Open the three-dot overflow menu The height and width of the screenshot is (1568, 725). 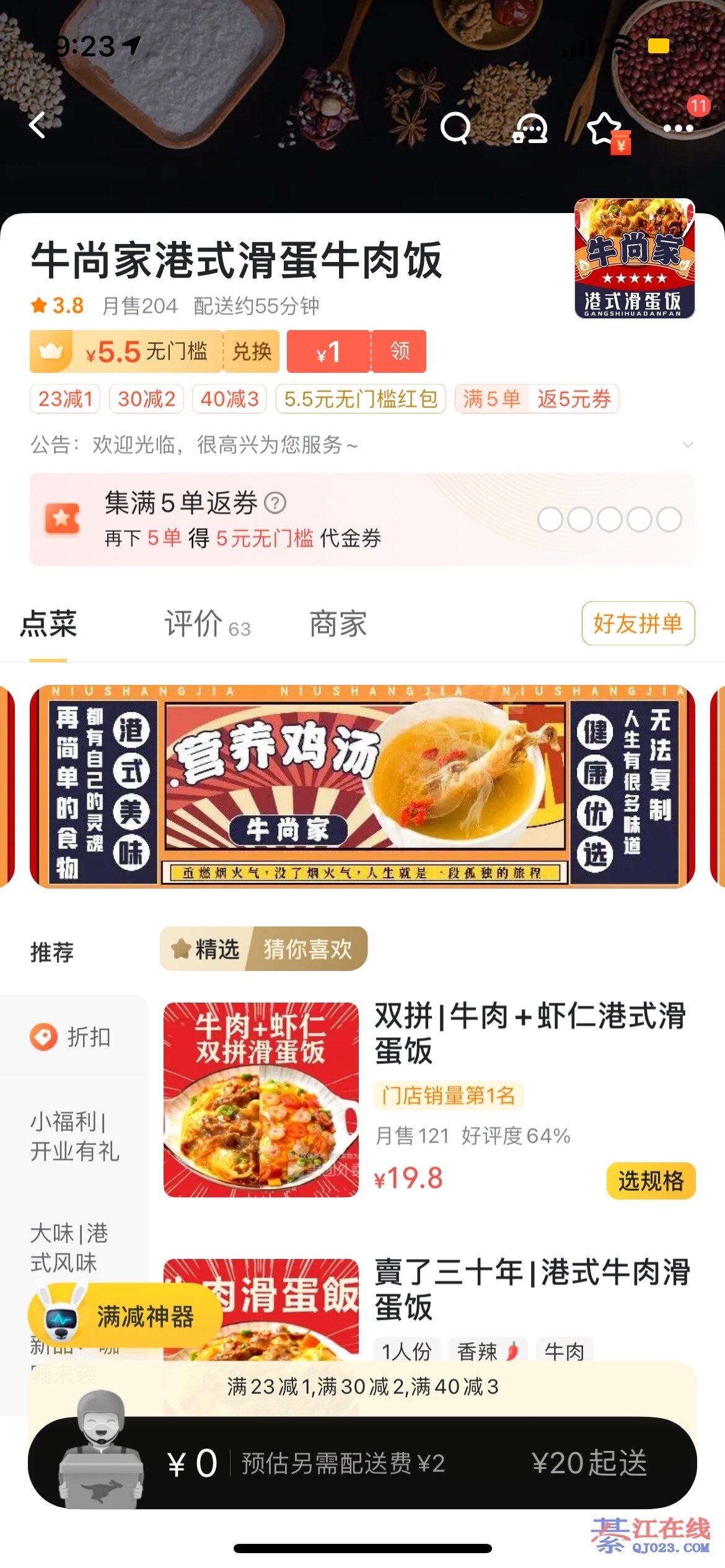click(x=678, y=128)
